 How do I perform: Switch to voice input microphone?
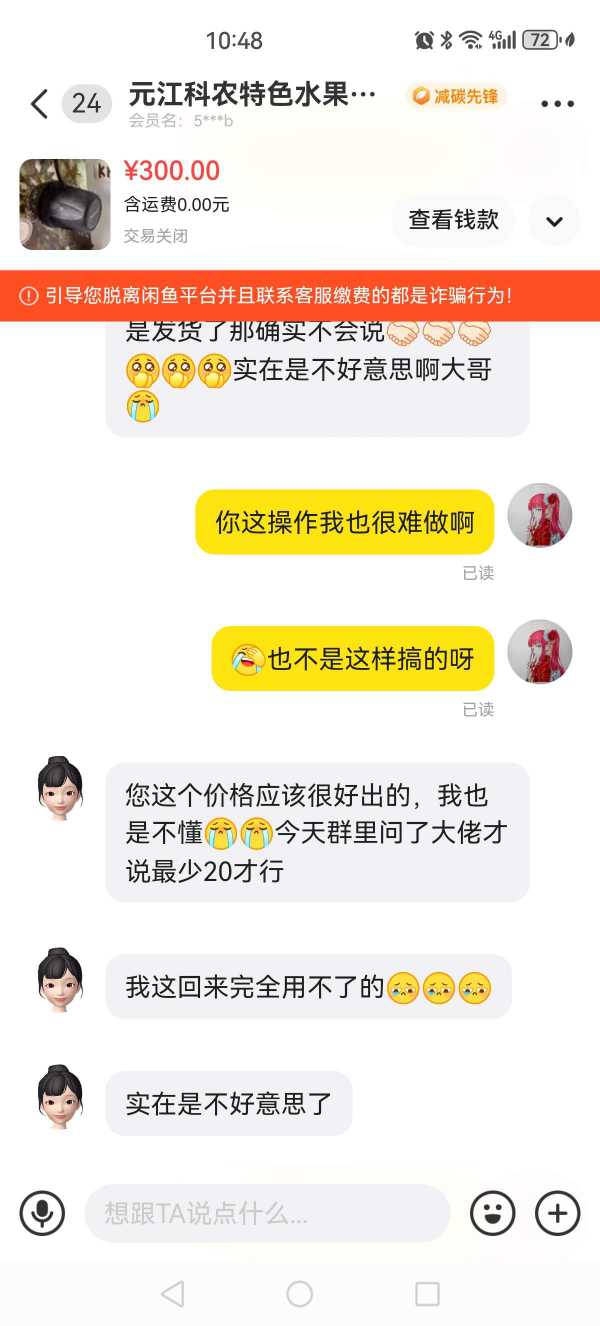(x=42, y=1214)
